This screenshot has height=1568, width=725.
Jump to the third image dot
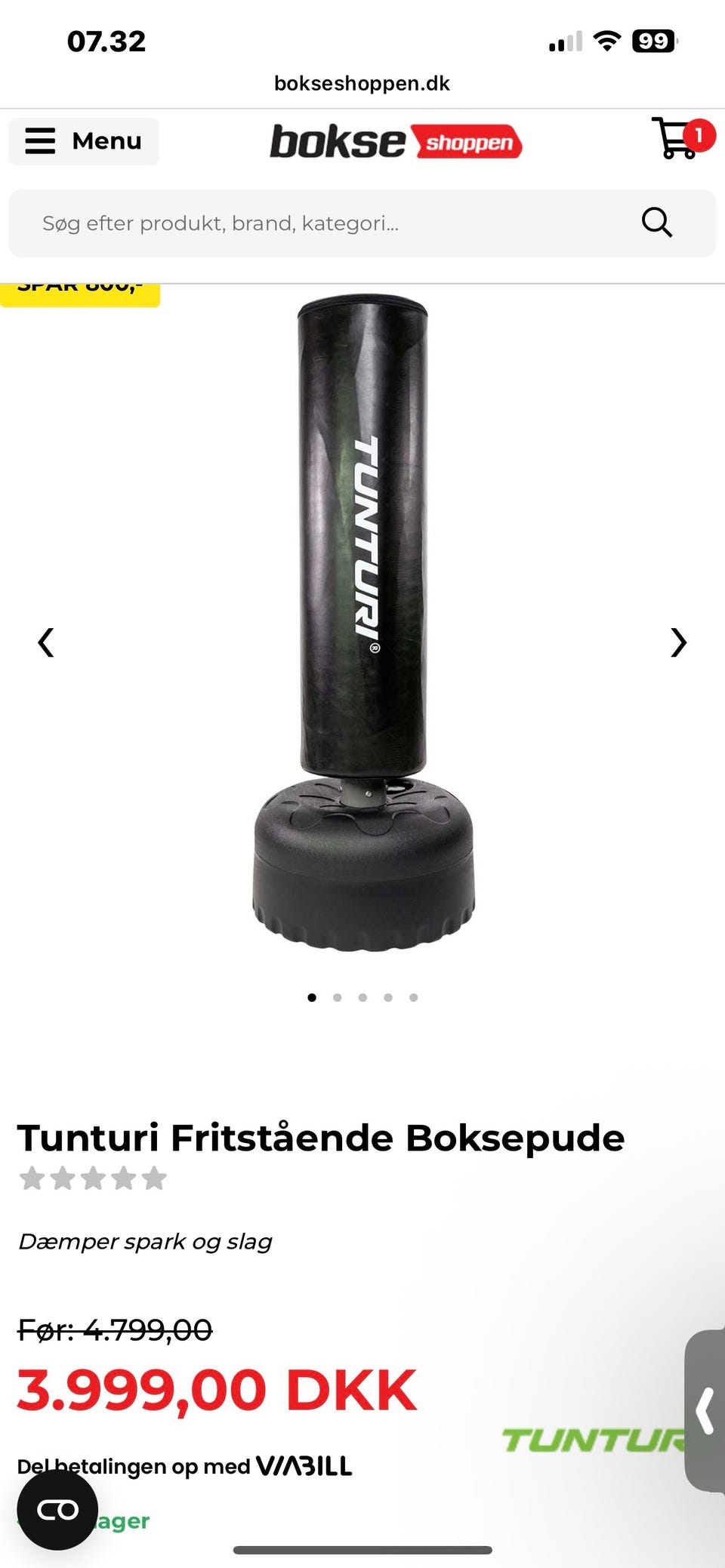tap(362, 997)
